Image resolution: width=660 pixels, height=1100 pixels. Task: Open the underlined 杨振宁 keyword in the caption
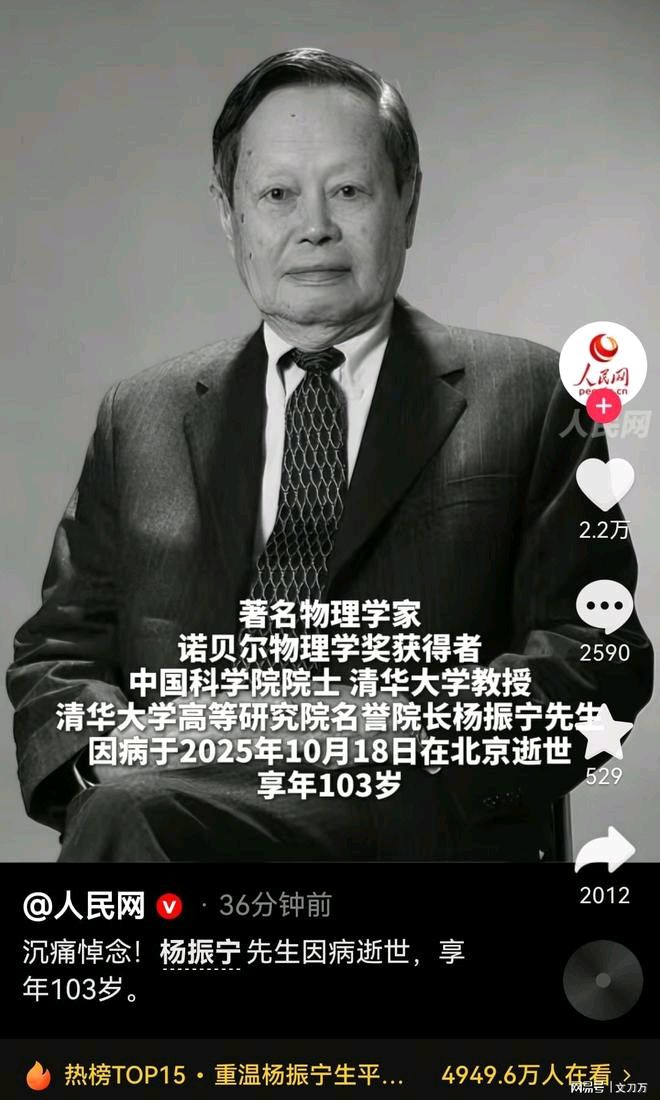(200, 952)
